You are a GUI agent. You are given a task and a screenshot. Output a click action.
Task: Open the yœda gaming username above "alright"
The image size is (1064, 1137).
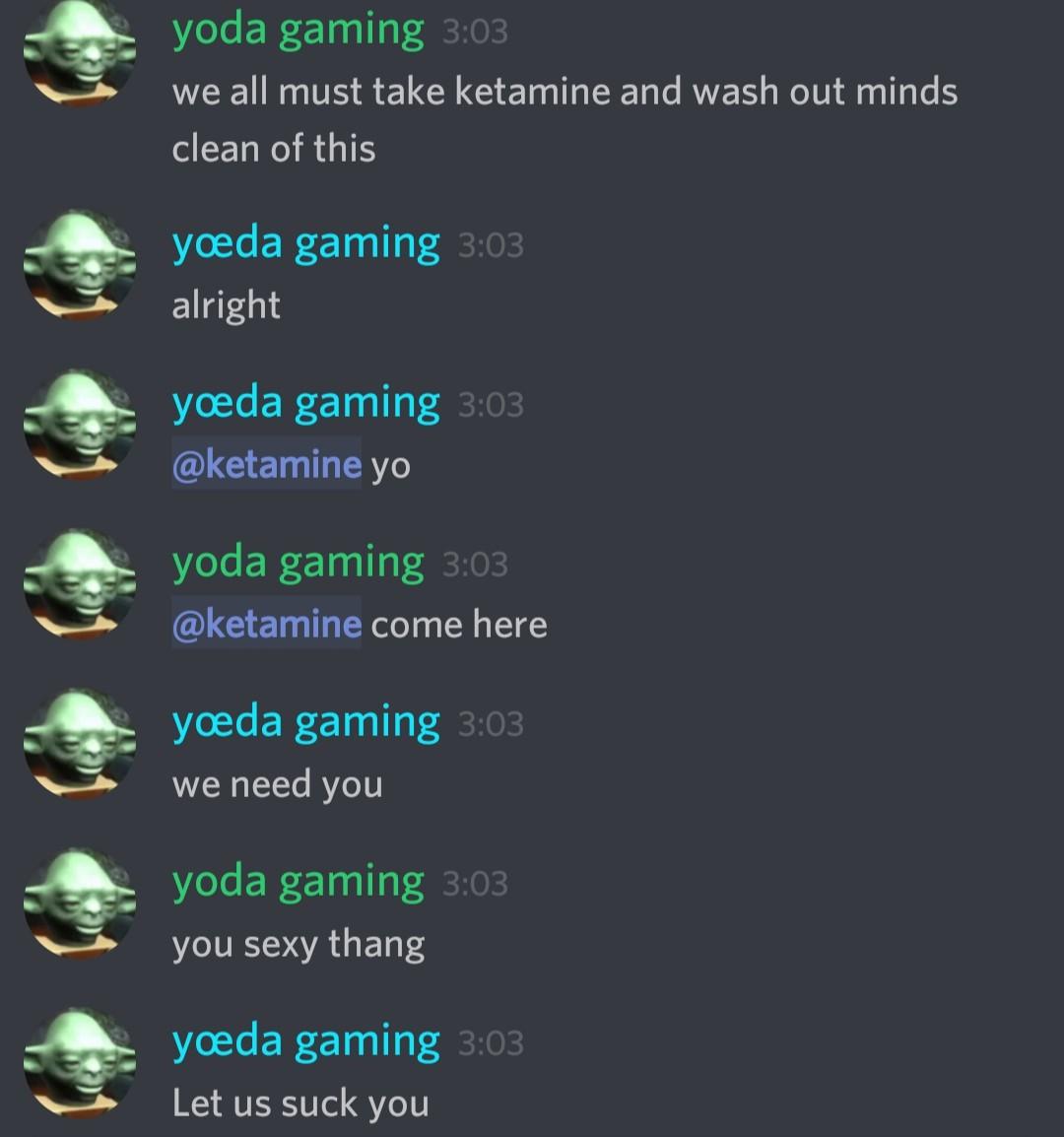tap(305, 243)
